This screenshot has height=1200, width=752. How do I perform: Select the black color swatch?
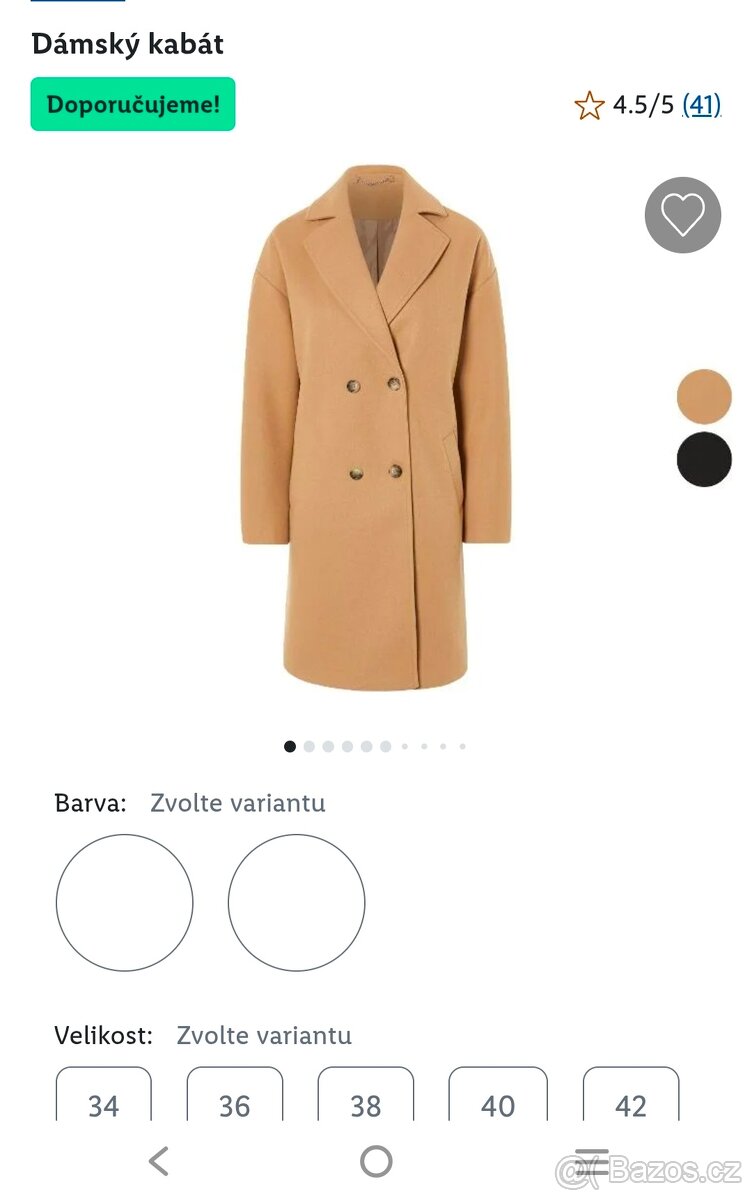(x=704, y=460)
